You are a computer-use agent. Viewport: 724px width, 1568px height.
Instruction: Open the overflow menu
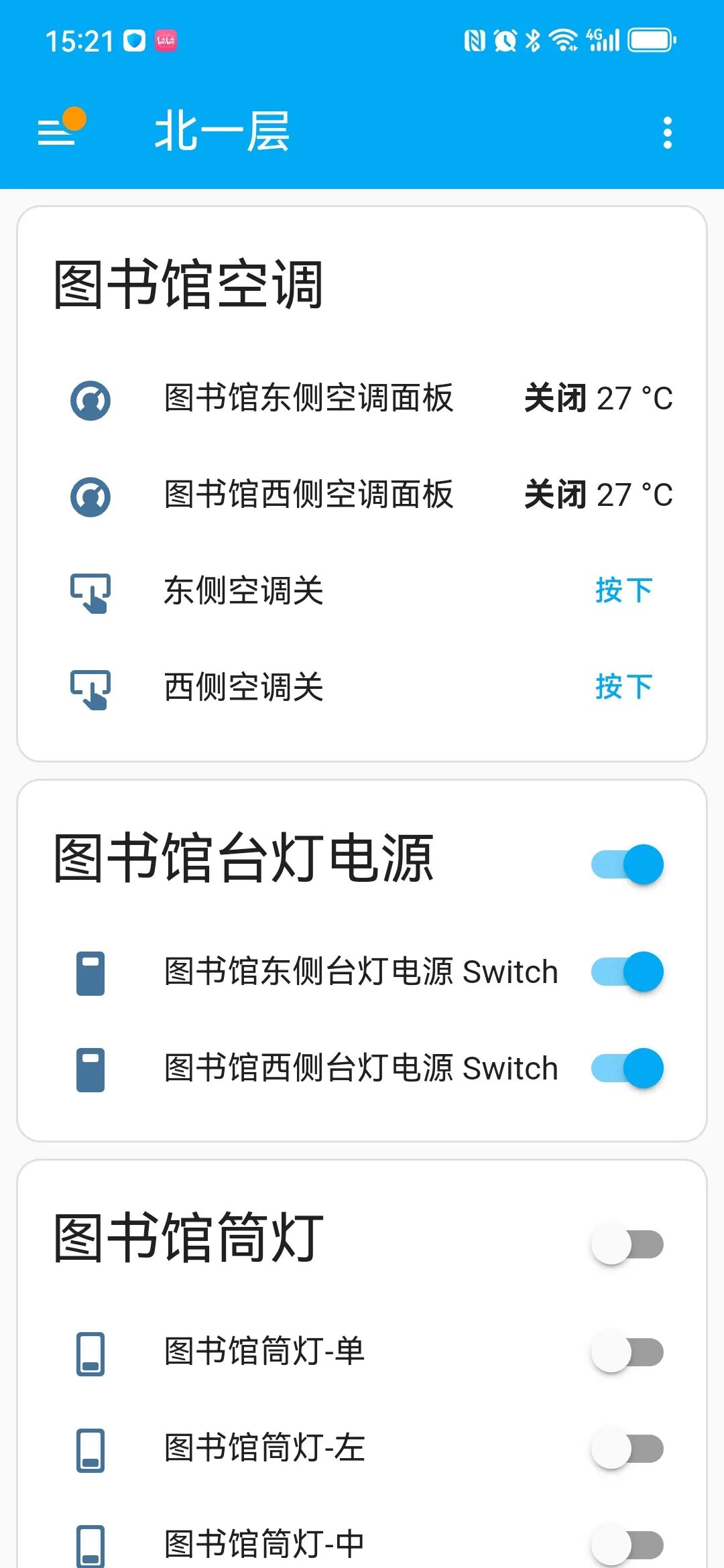tap(667, 133)
